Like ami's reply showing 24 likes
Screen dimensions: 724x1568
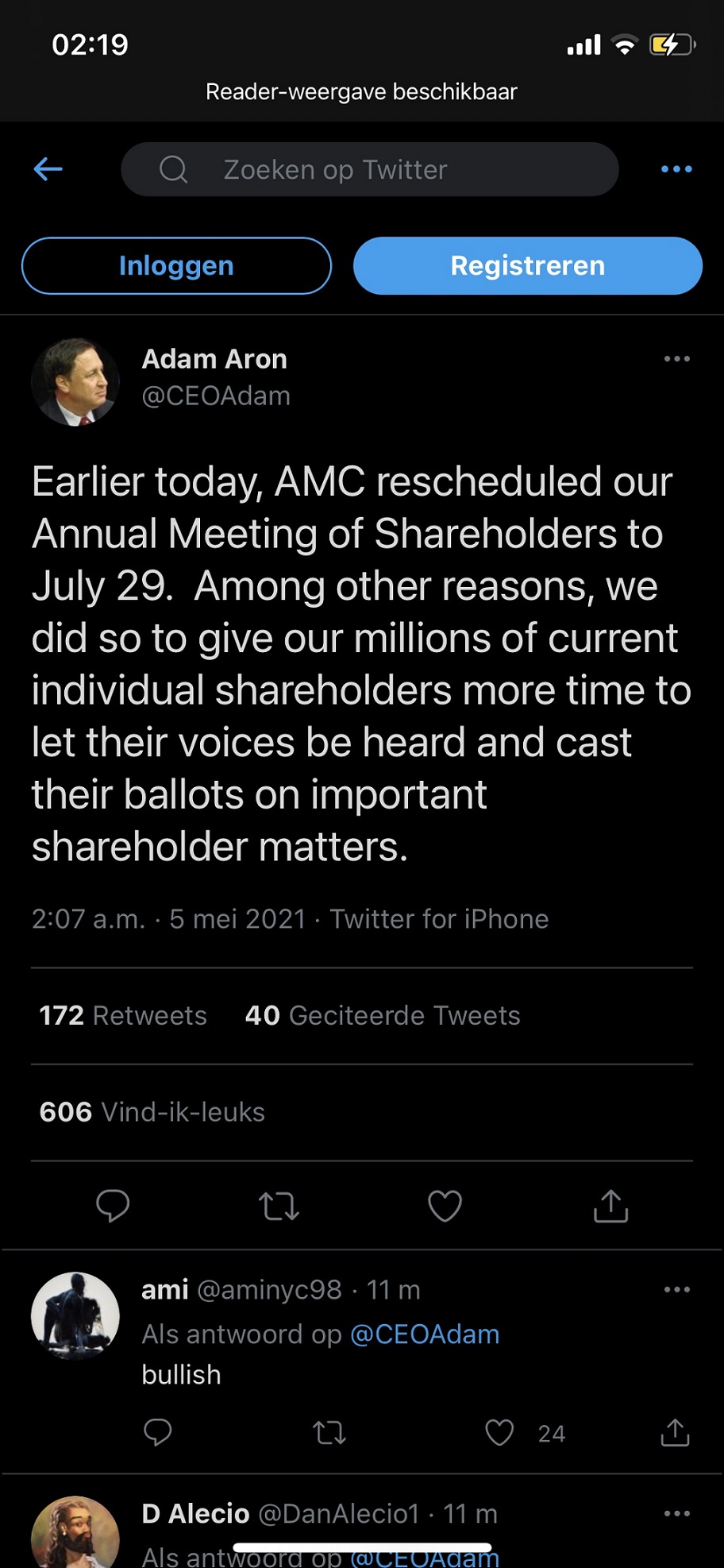501,1433
